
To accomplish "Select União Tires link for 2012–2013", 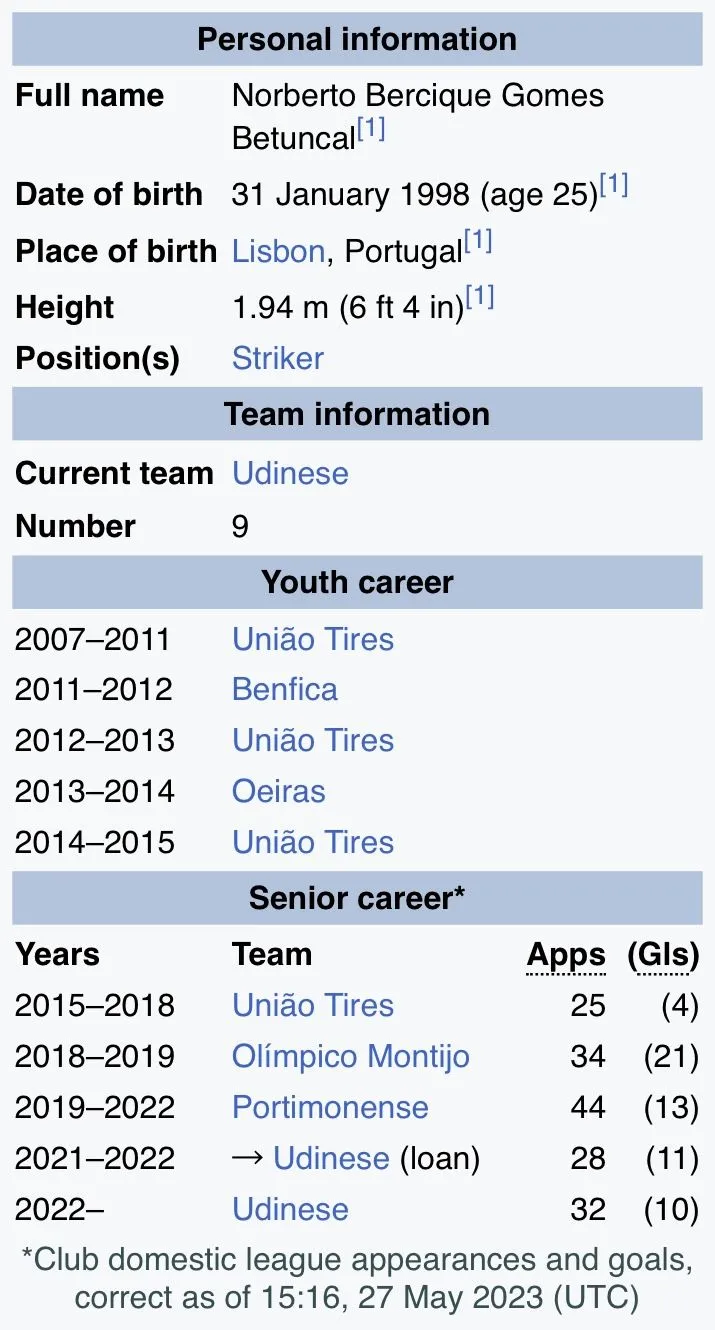I will coord(313,741).
